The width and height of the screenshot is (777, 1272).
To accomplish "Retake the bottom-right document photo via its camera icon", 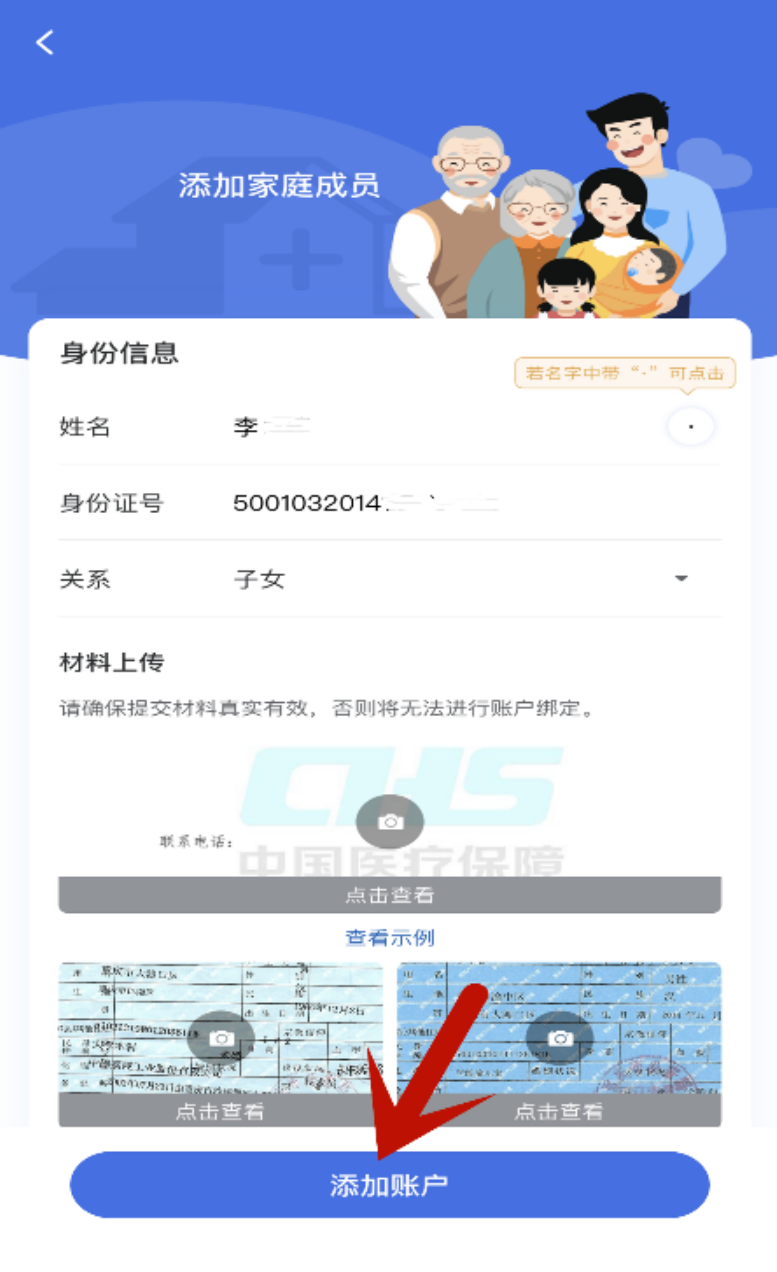I will point(560,1038).
